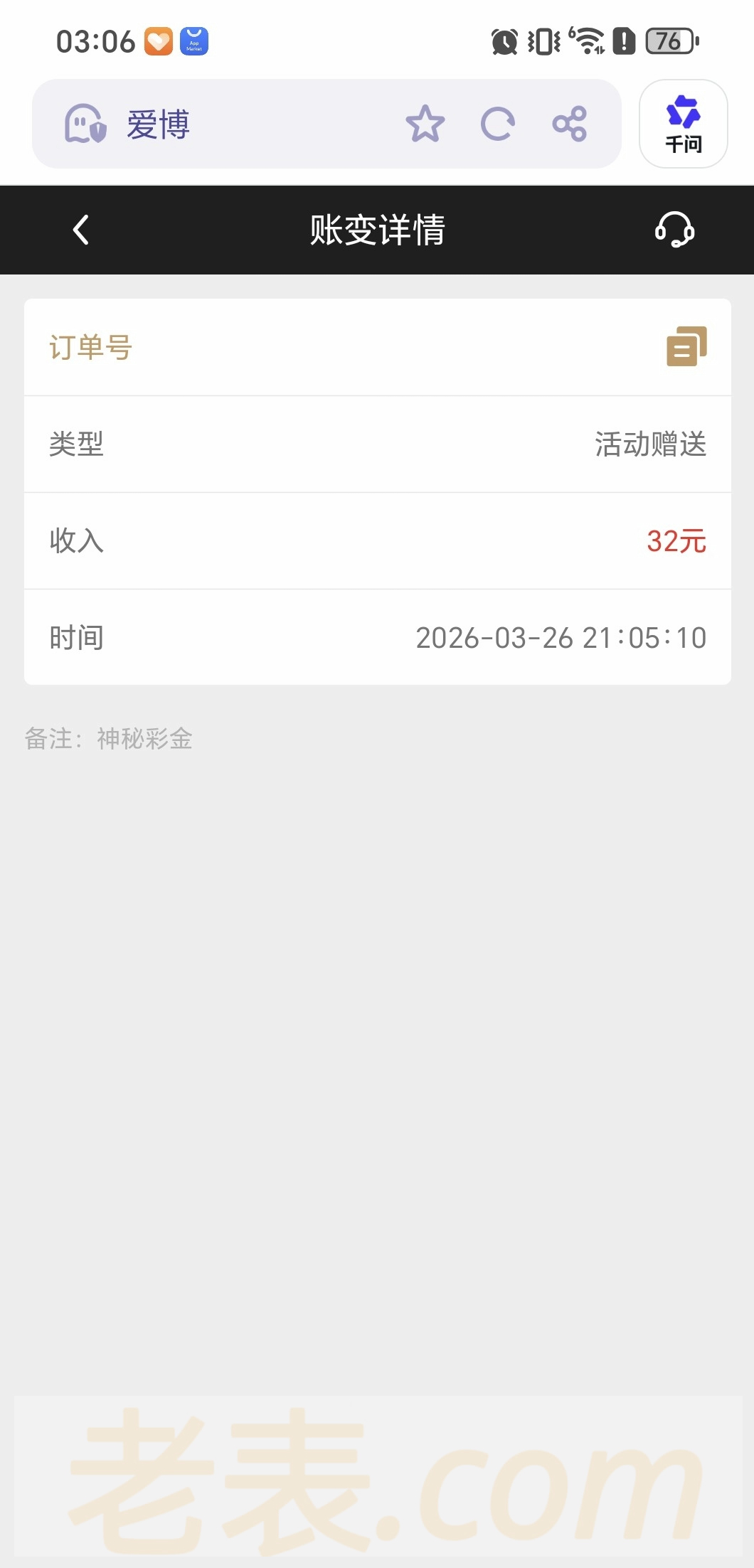Image resolution: width=754 pixels, height=1568 pixels.
Task: Copy the 订单号 order number
Action: pos(686,346)
